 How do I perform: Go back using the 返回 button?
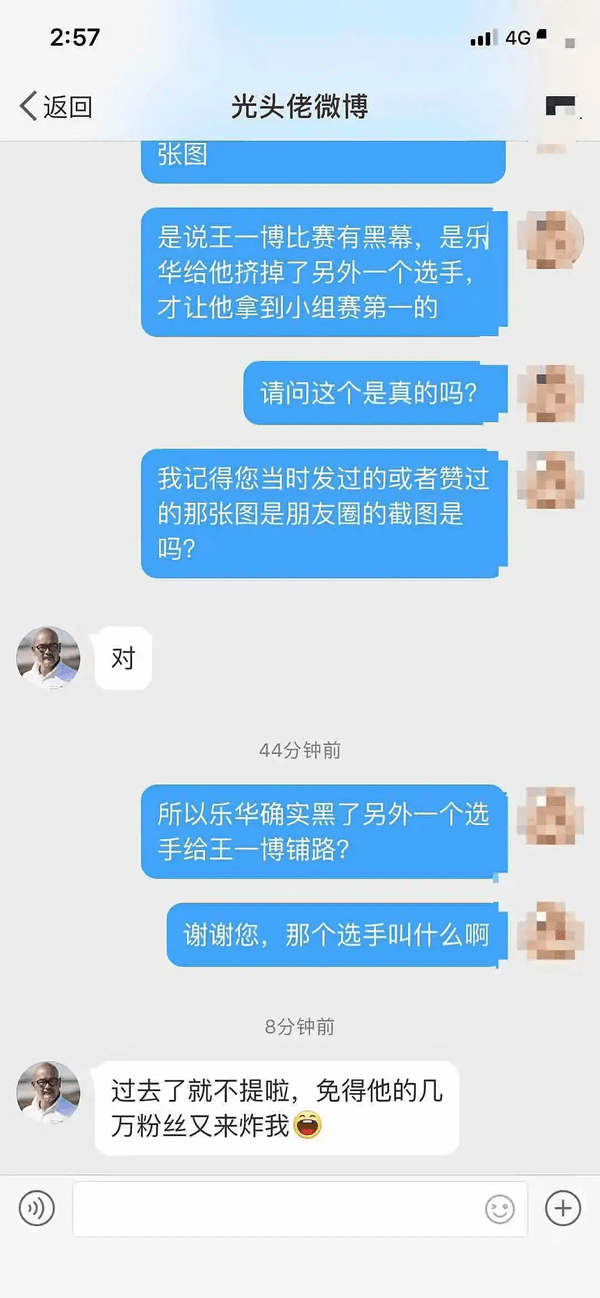coord(56,107)
